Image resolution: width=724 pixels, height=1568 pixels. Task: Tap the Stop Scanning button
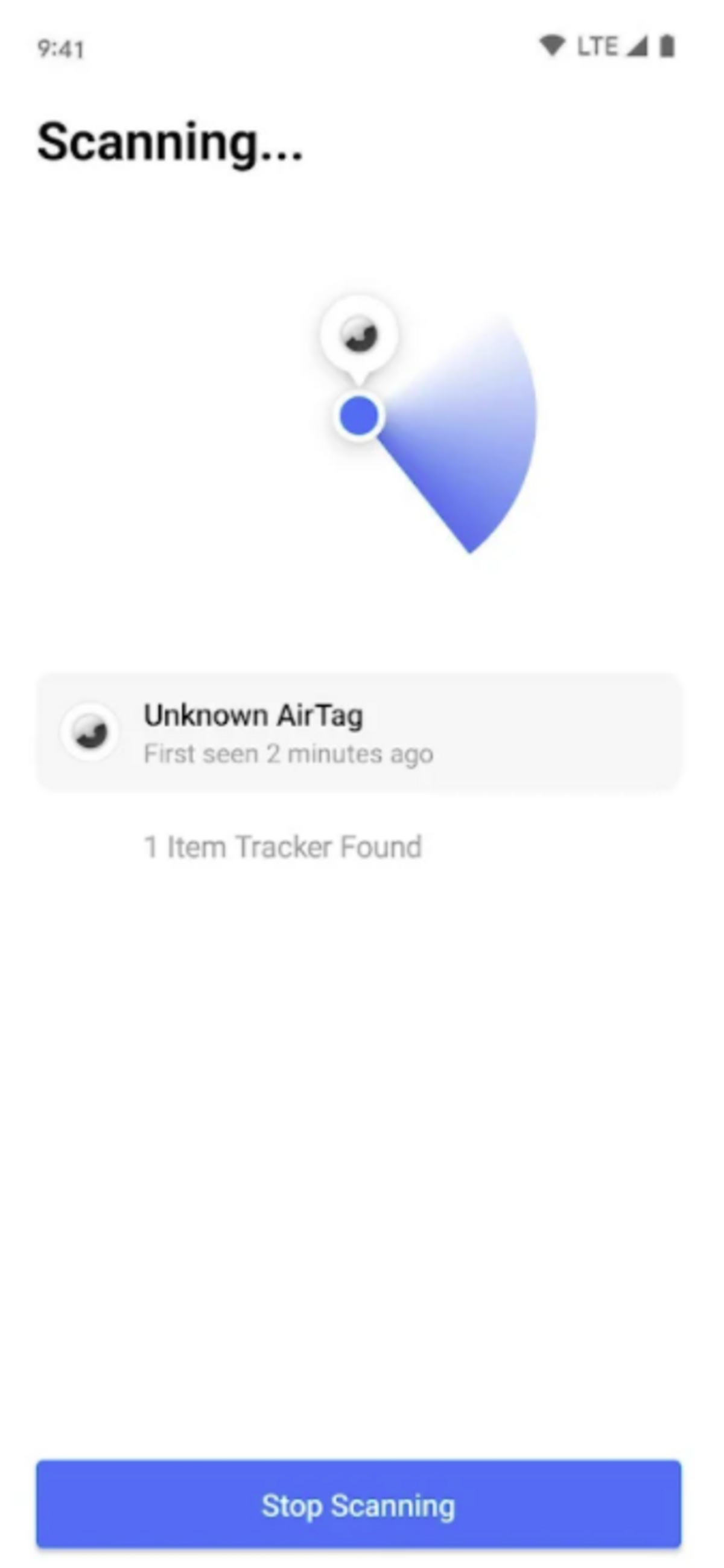click(x=358, y=1505)
